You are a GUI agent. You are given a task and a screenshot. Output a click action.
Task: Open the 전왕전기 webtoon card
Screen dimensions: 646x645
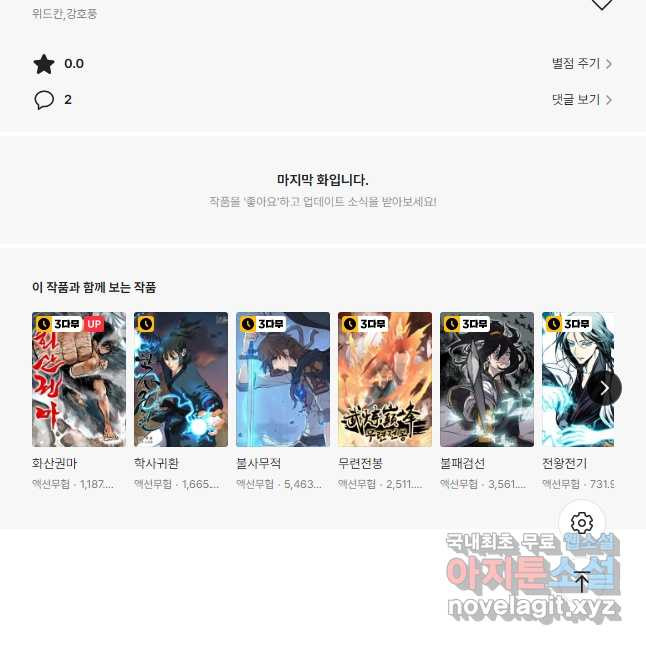click(x=566, y=380)
